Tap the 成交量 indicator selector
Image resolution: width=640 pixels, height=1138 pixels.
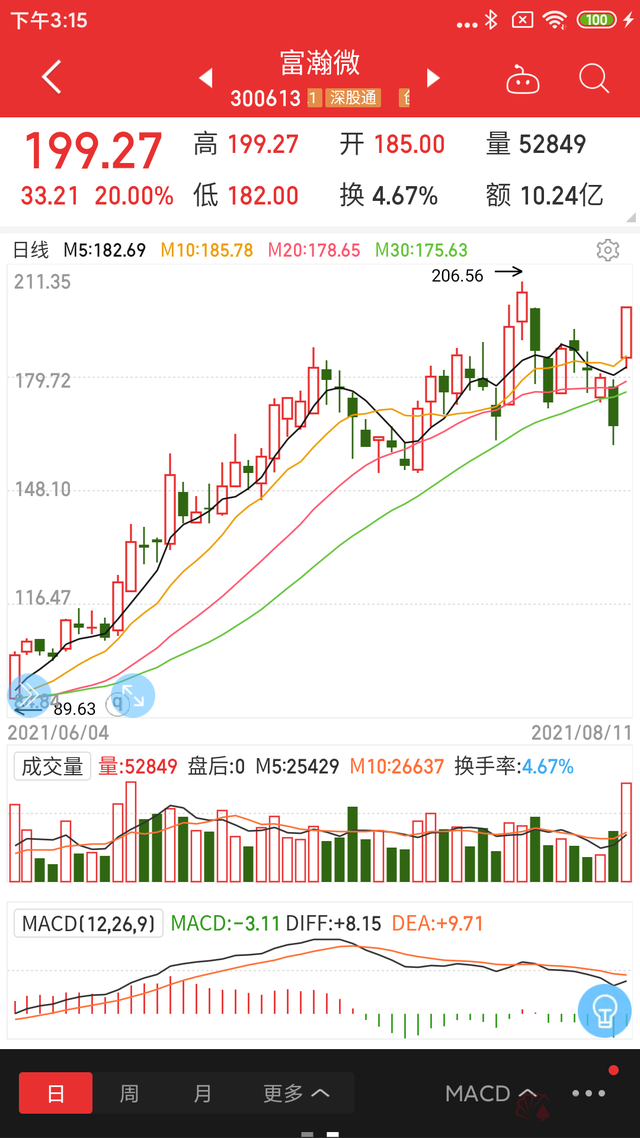click(x=52, y=766)
